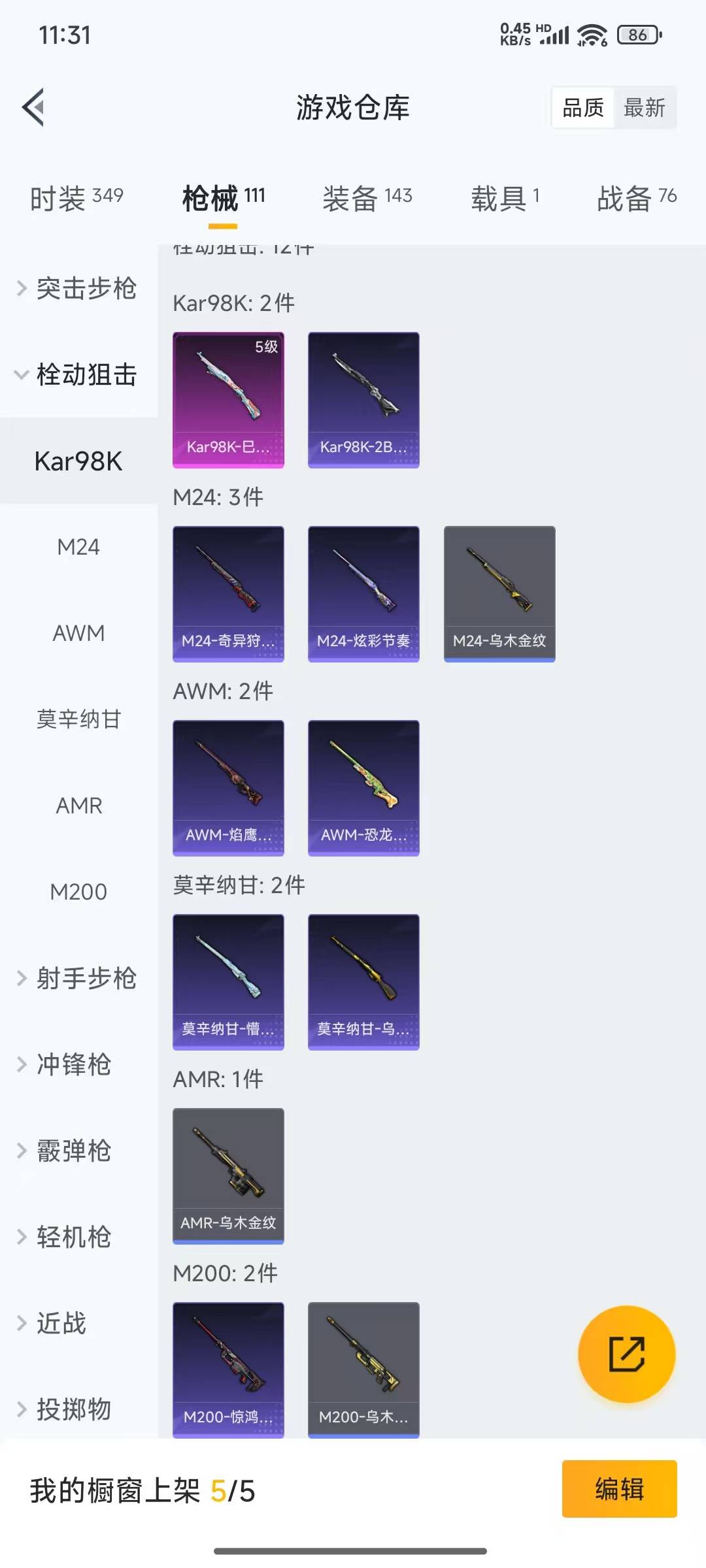
Task: Go back using the back arrow
Action: click(x=34, y=107)
